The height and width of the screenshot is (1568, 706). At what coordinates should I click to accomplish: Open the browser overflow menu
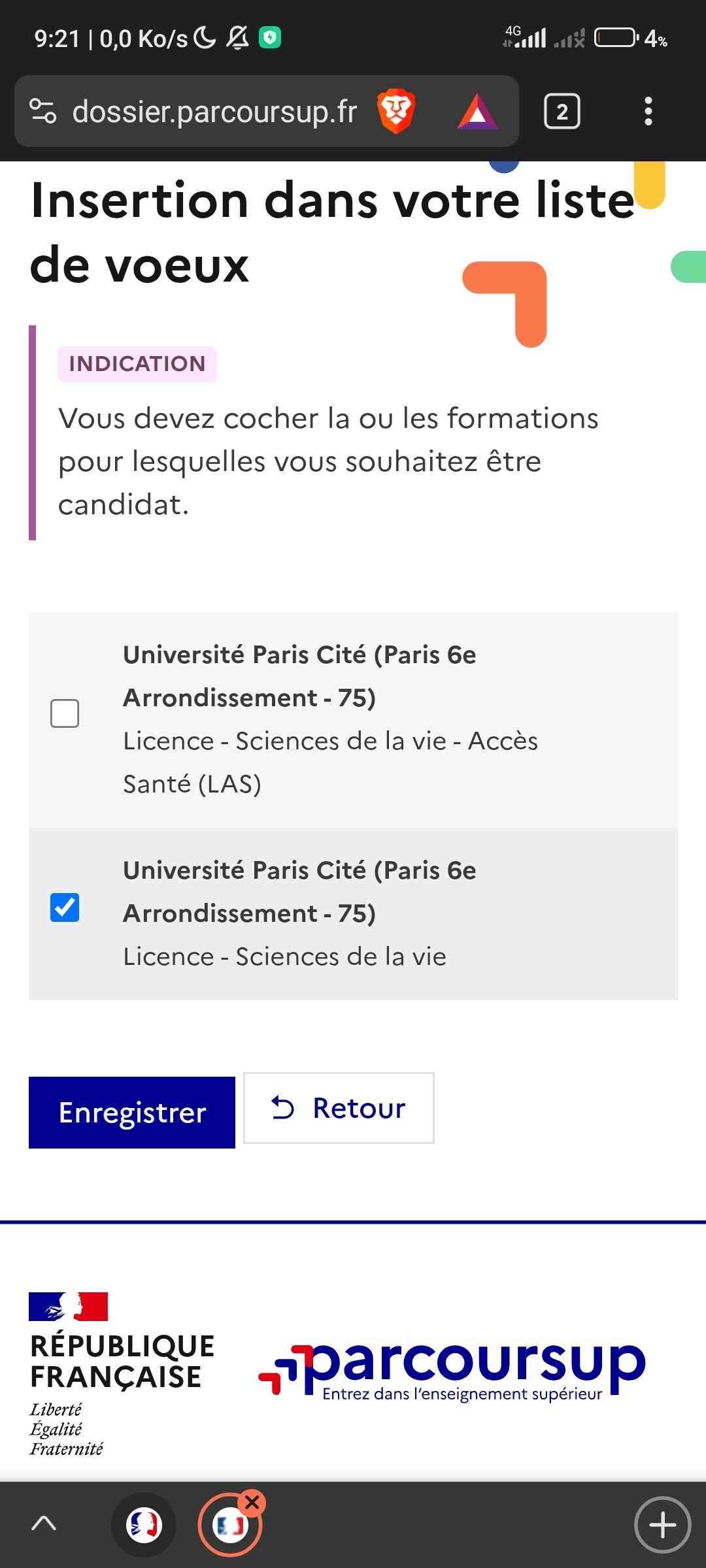coord(648,111)
